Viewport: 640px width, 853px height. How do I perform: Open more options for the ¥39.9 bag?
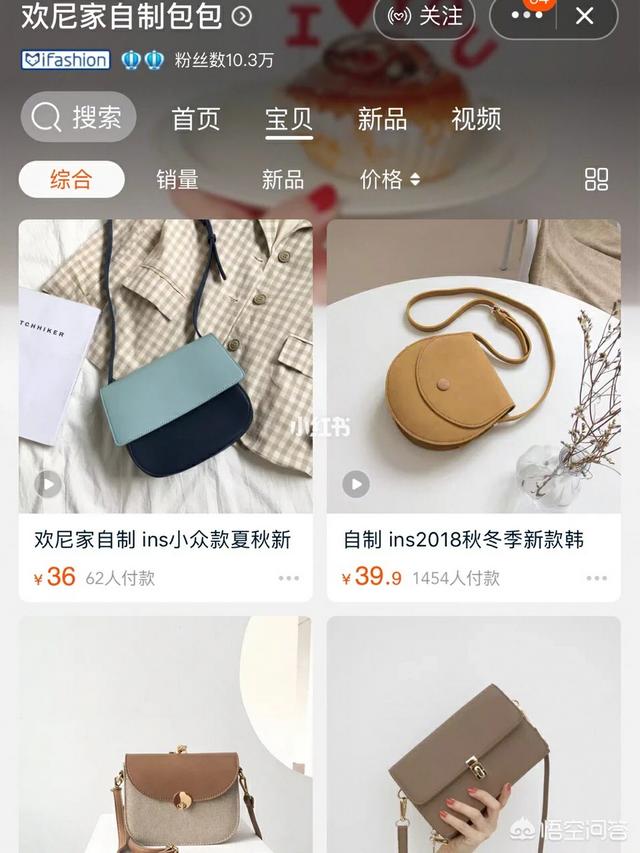(x=597, y=578)
